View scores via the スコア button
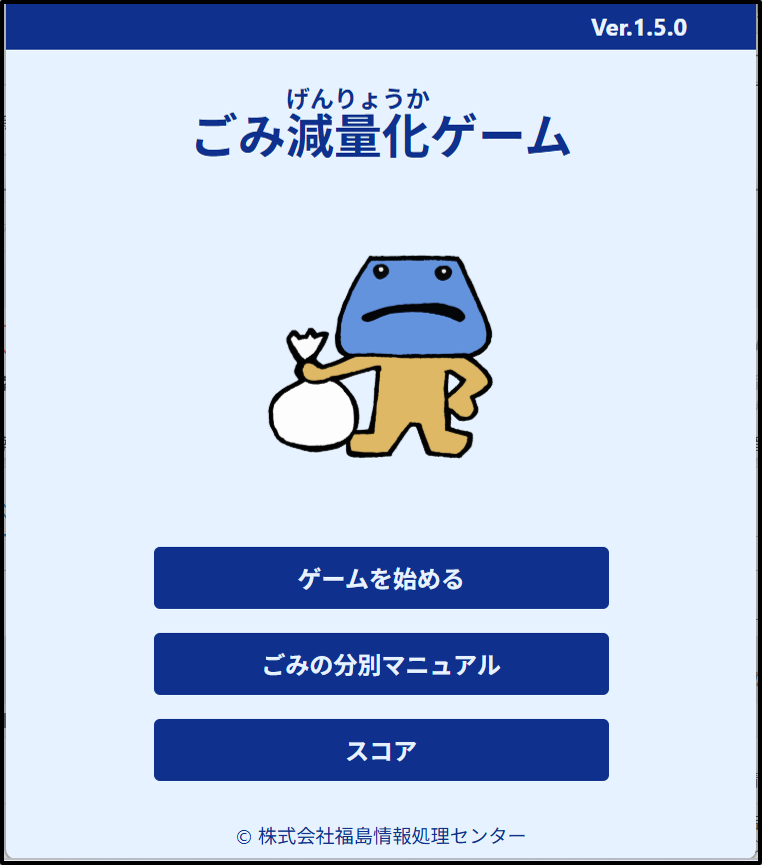Screen dimensions: 762x865 click(380, 749)
